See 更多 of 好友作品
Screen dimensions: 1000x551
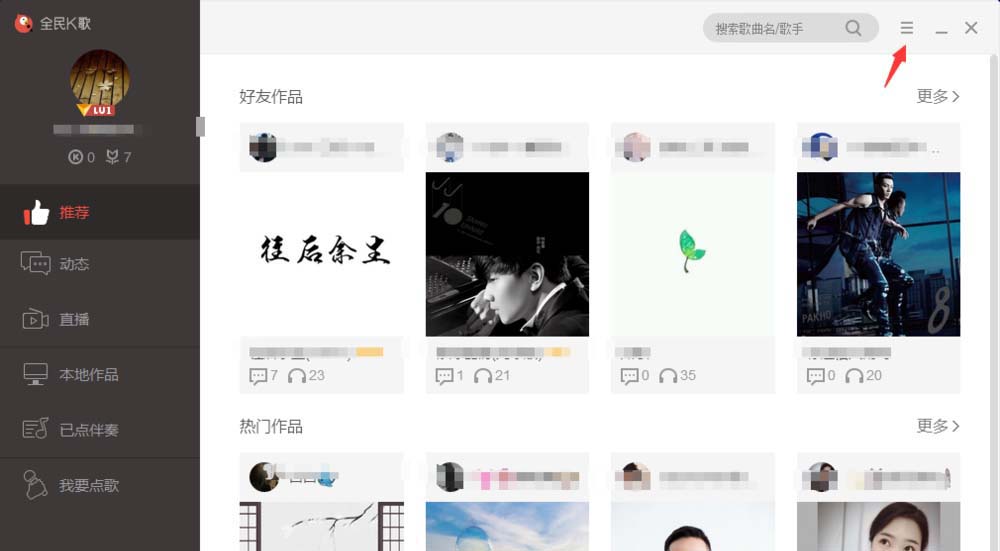938,96
